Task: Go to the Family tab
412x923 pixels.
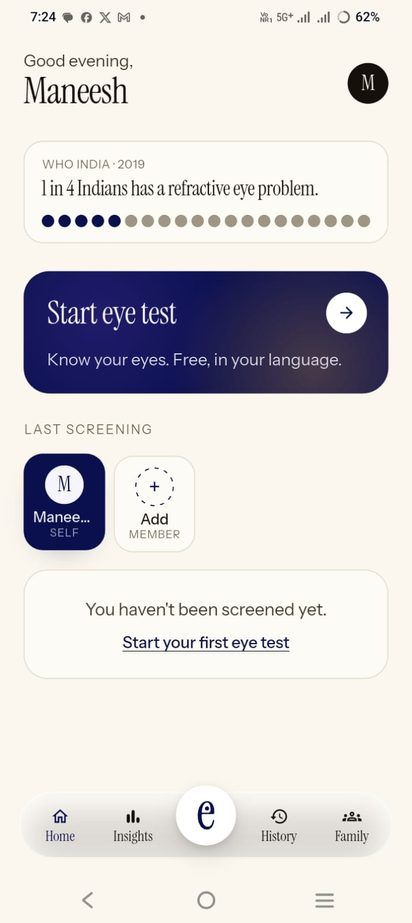Action: click(351, 826)
